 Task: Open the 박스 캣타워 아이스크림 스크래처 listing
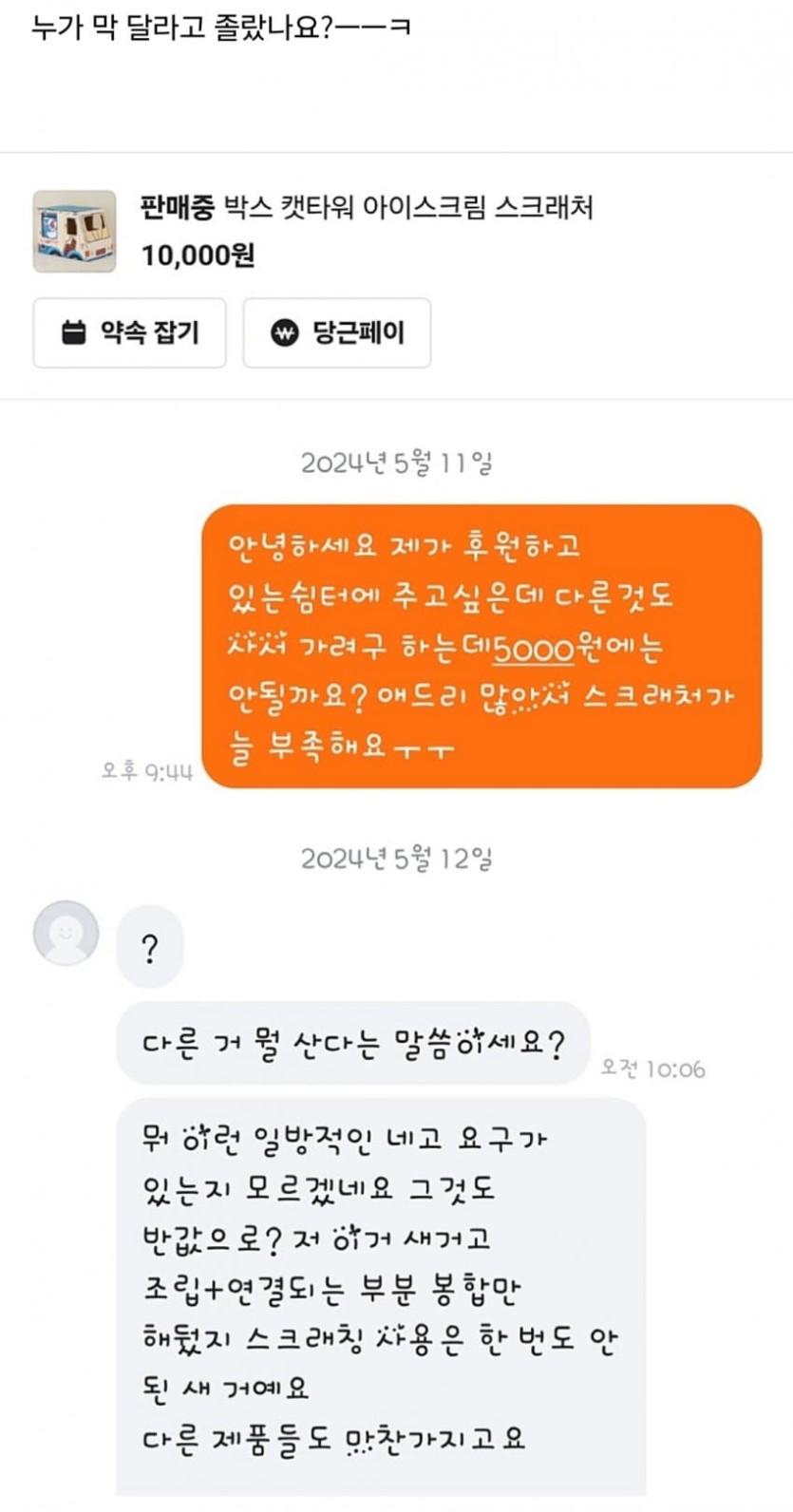tap(366, 208)
